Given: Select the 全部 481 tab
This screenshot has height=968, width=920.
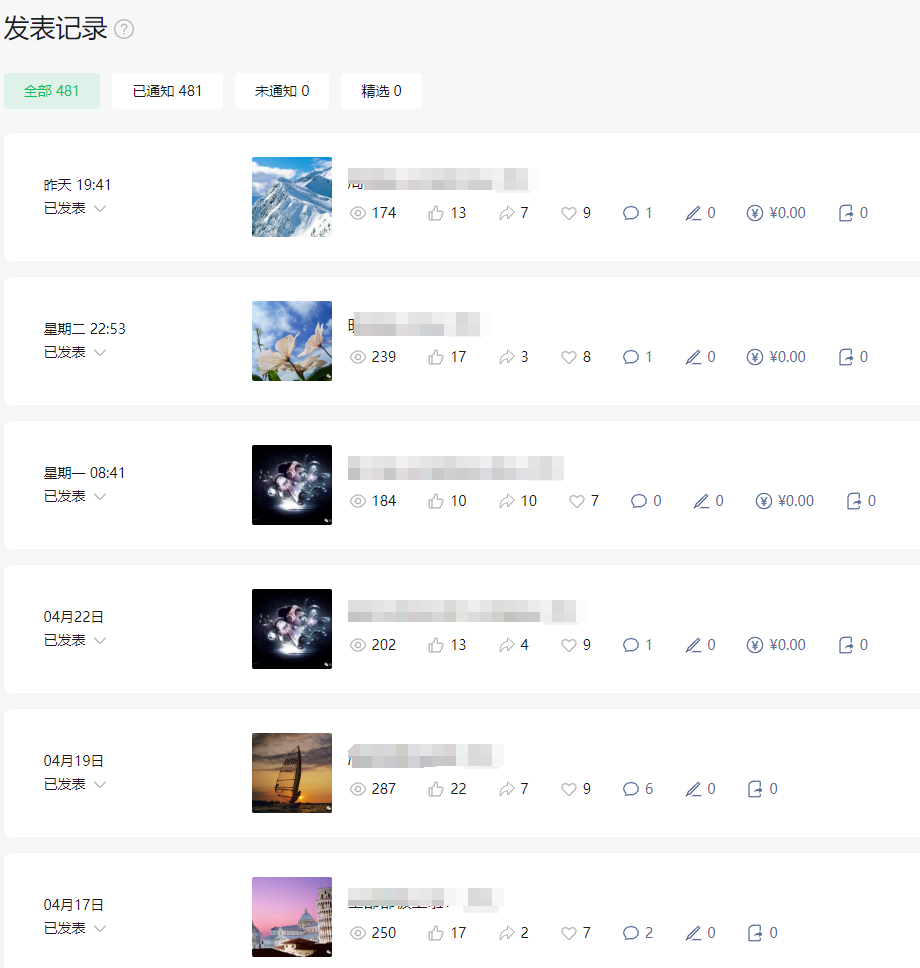Looking at the screenshot, I should pos(52,91).
